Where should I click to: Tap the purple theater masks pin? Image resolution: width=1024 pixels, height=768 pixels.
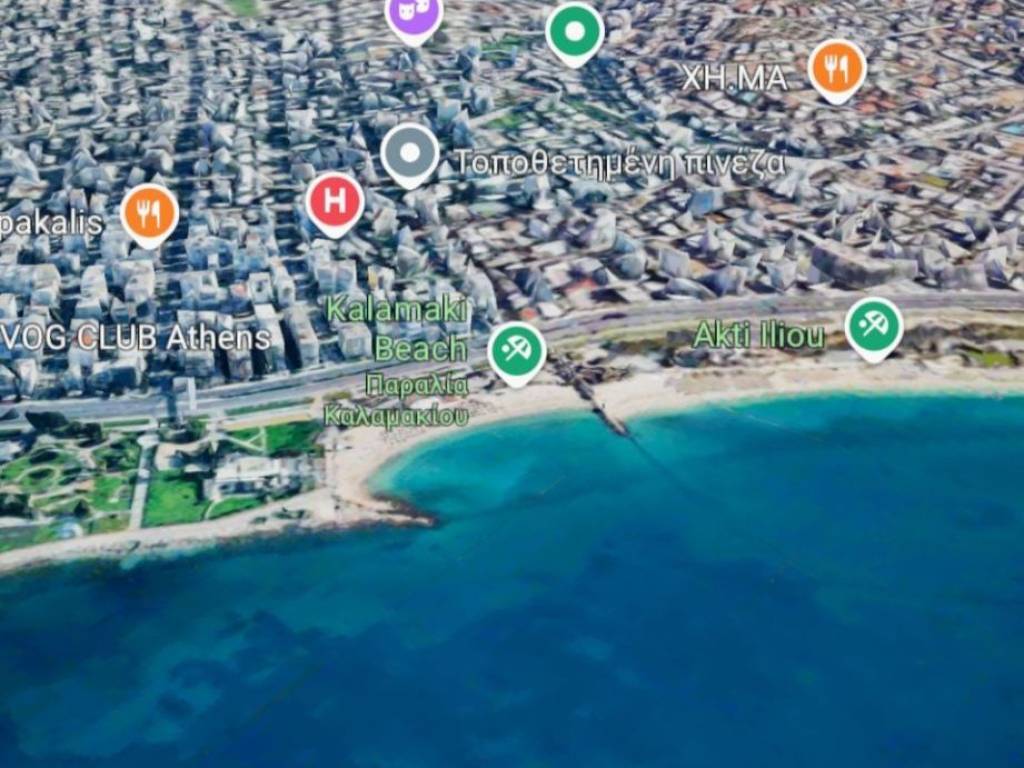(x=413, y=14)
